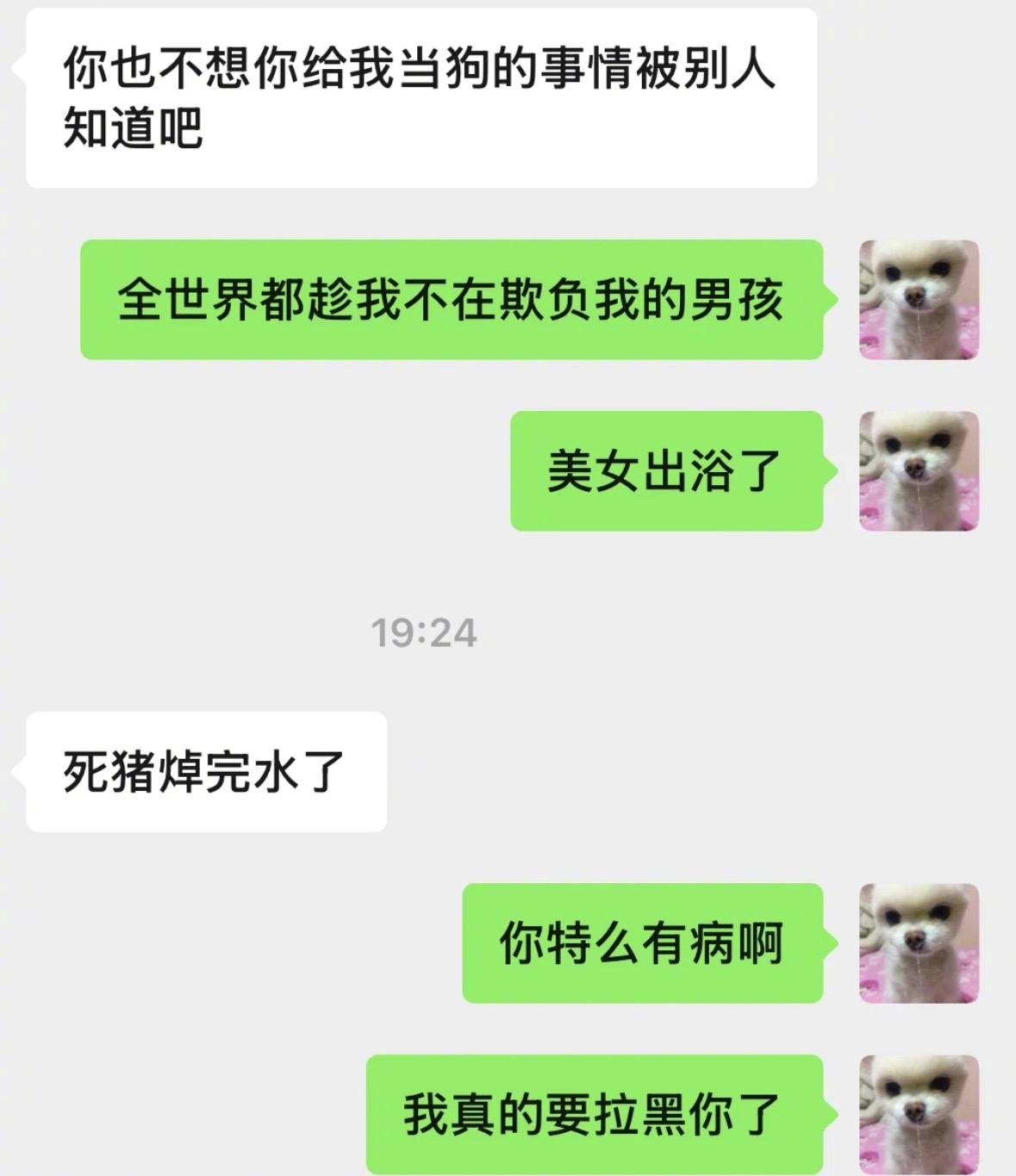This screenshot has height=1176, width=1016.
Task: Tap the dog avatar beside 你特么有病啊
Action: pos(916,943)
